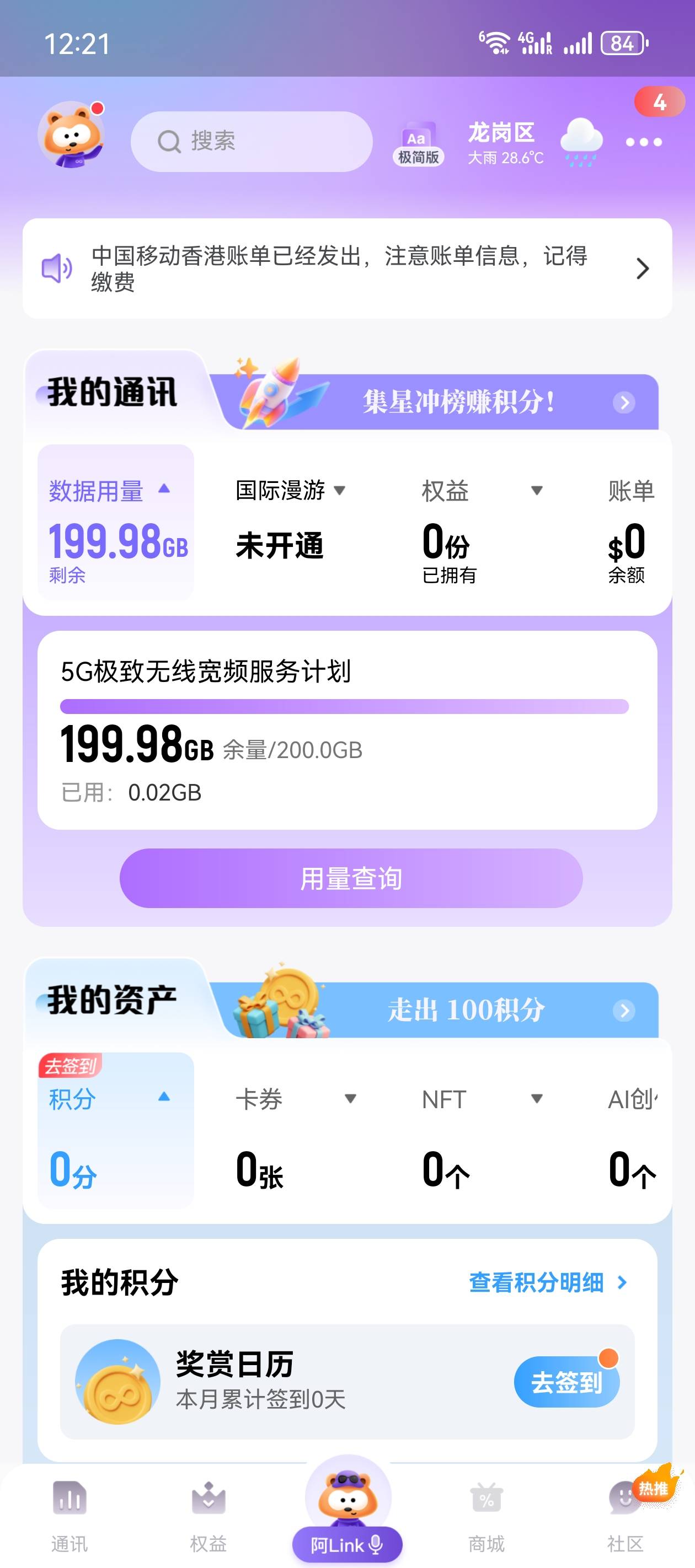Open the search bar magnifier icon
Image resolution: width=695 pixels, height=1568 pixels.
(169, 141)
